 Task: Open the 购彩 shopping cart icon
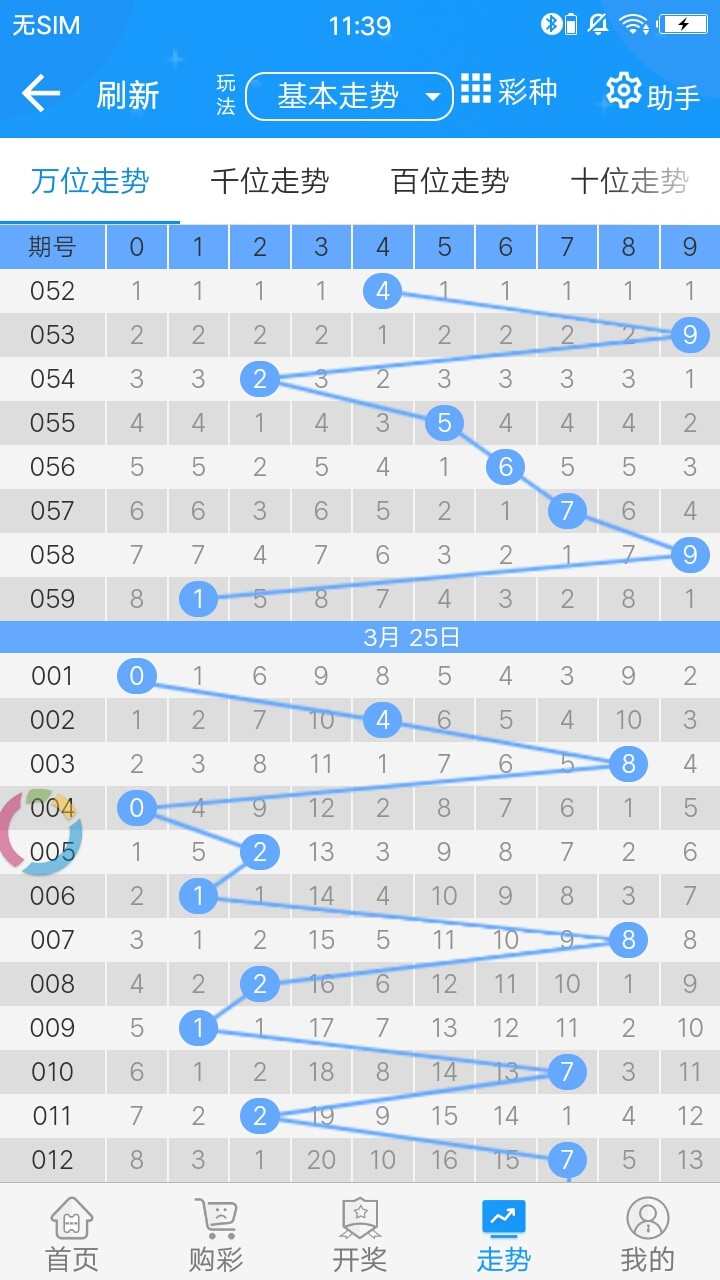(216, 1220)
